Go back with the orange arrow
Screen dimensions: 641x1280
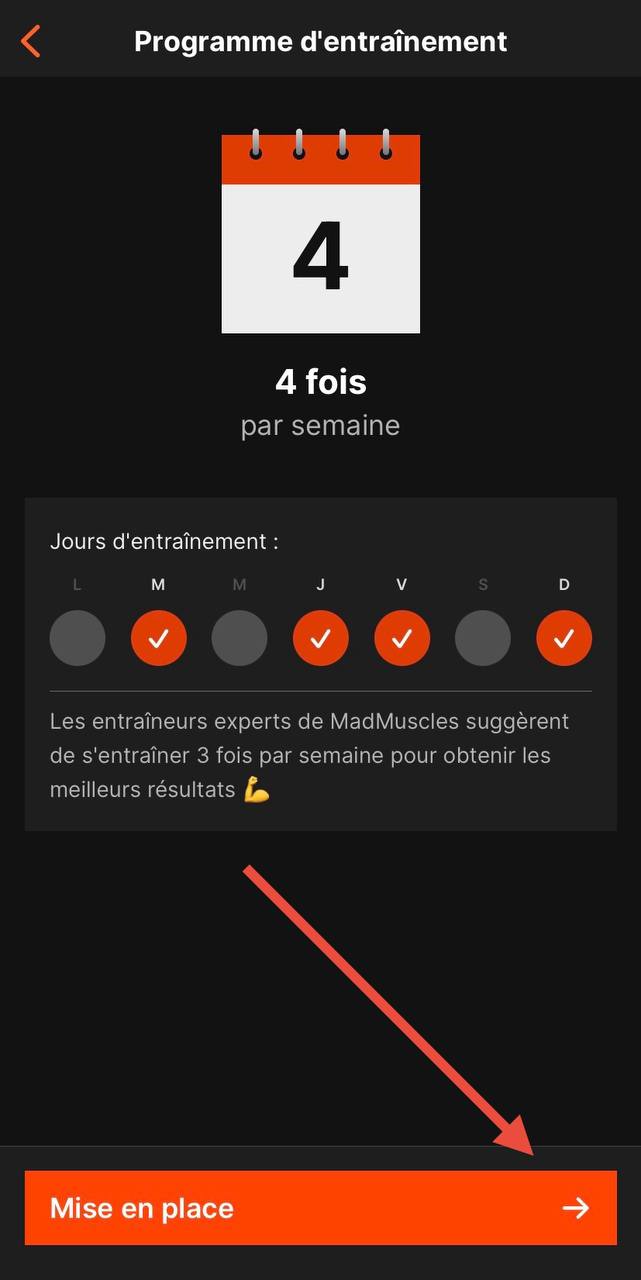(x=31, y=42)
